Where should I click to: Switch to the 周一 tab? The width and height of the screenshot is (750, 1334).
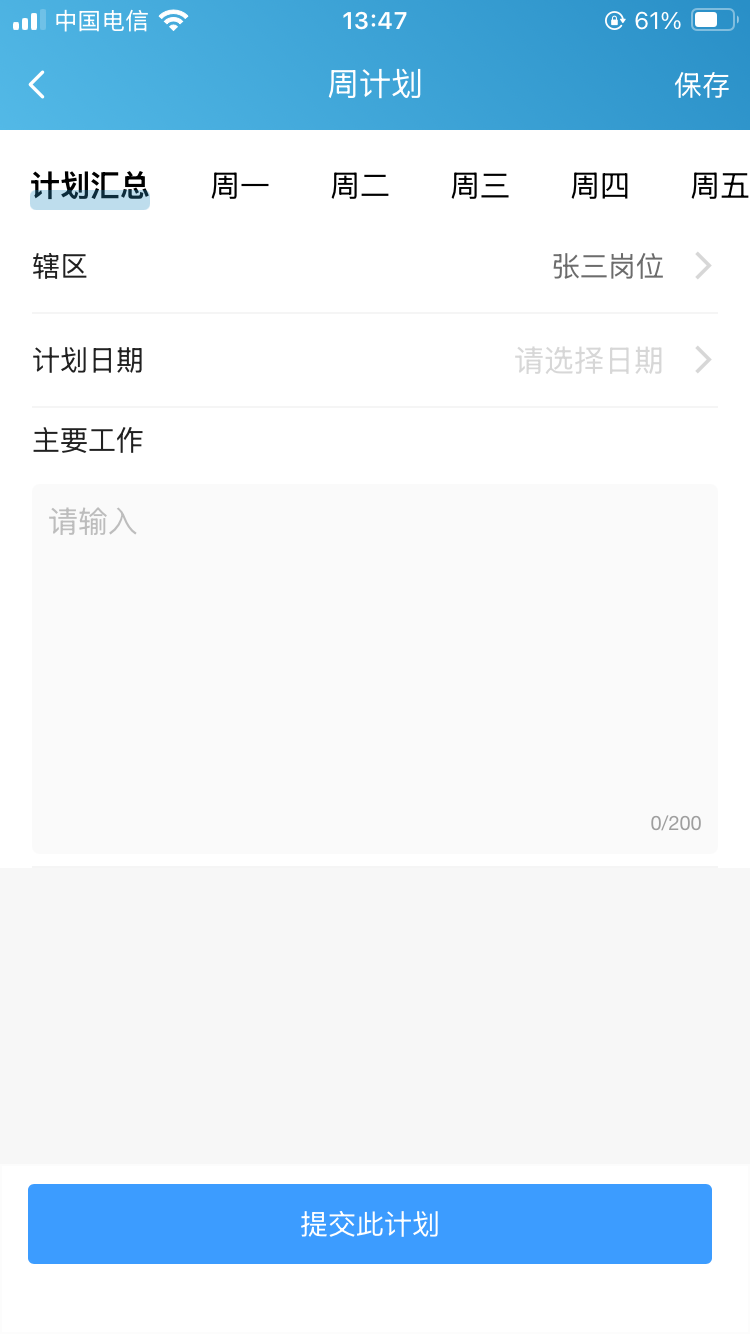point(239,186)
